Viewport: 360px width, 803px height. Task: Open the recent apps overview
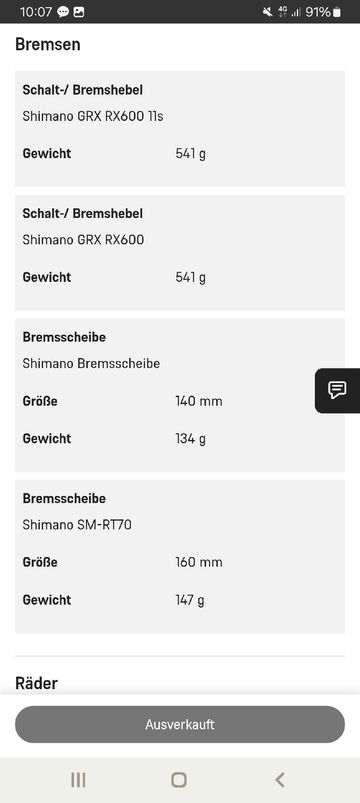78,780
